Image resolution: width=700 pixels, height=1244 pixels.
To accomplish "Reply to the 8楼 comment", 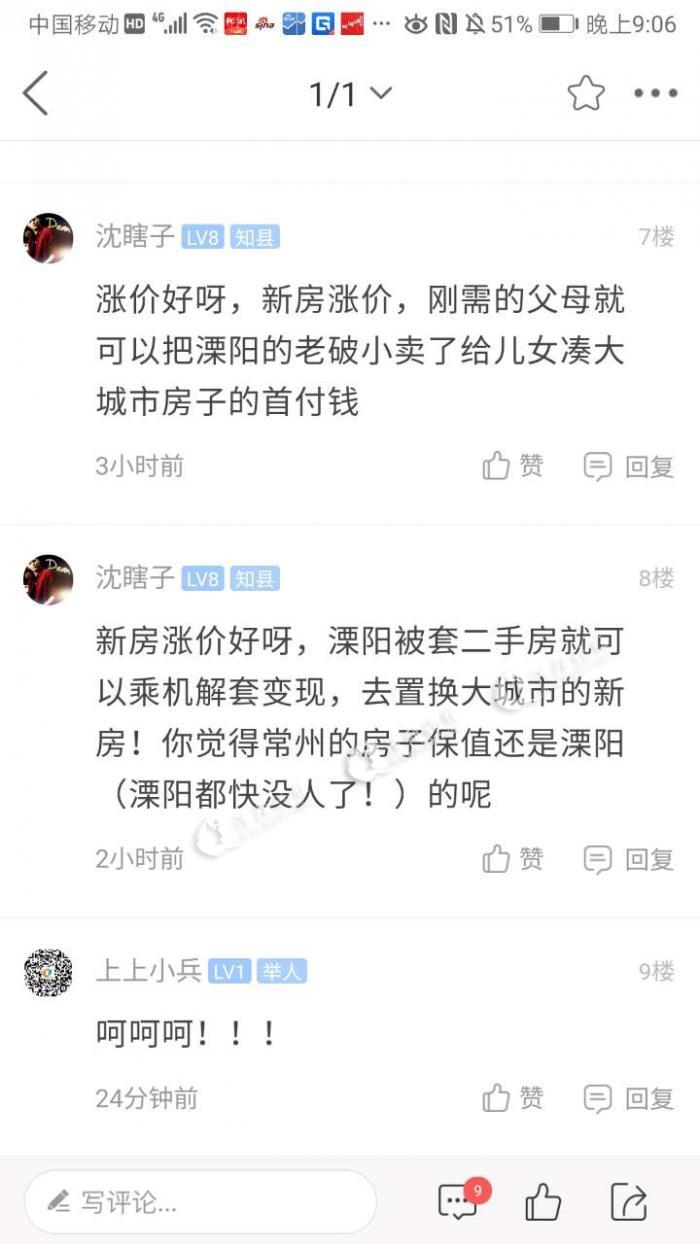I will pyautogui.click(x=629, y=859).
